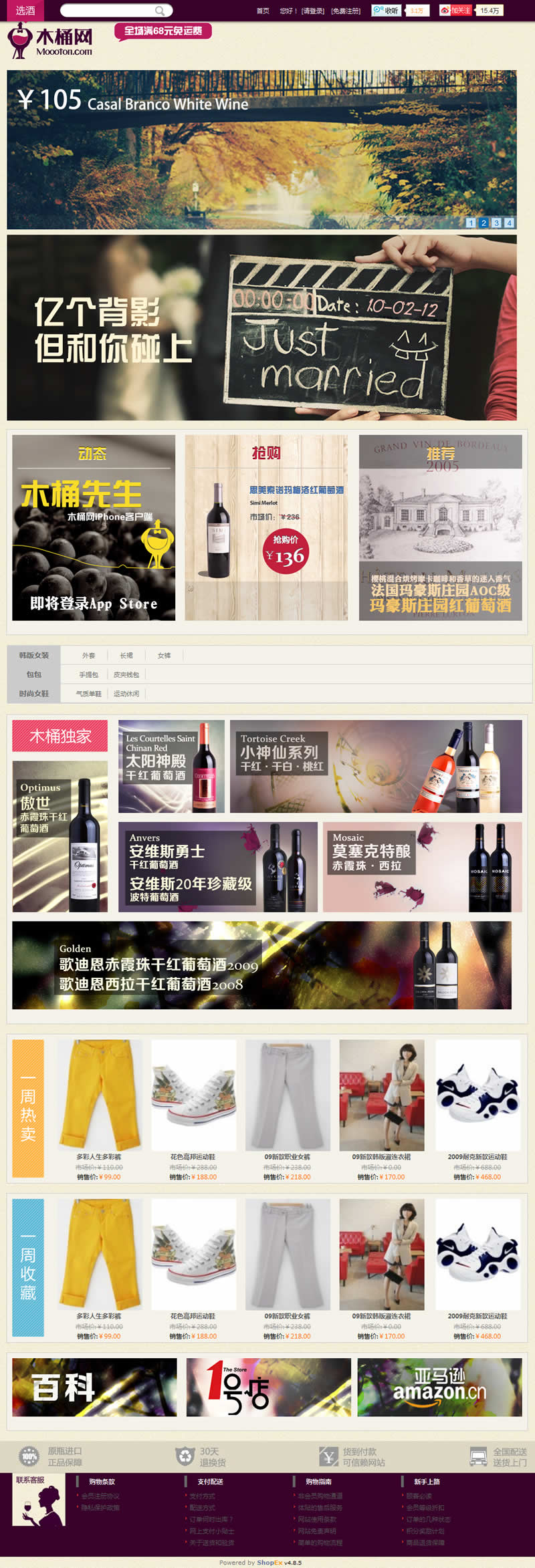The height and width of the screenshot is (1568, 535).
Task: Open the 支付方式 footer link
Action: pos(202,1496)
